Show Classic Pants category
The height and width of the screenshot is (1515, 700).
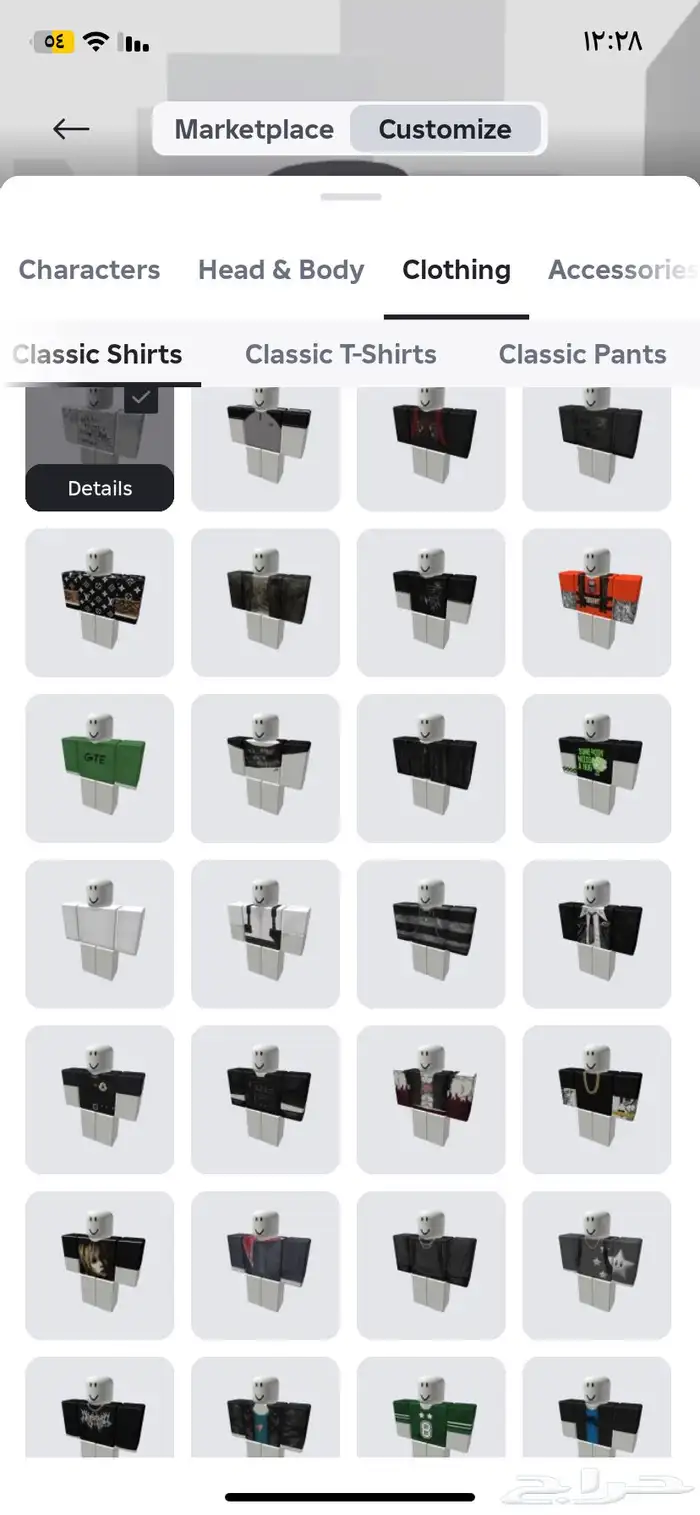point(582,354)
